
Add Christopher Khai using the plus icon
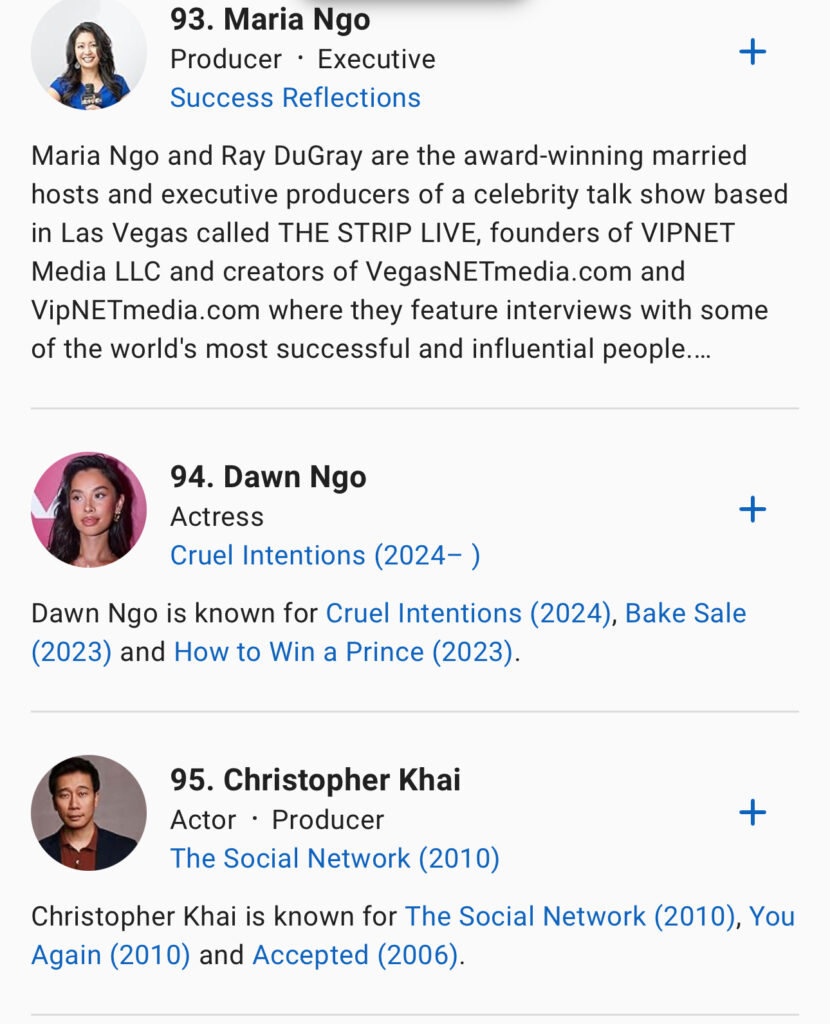(752, 812)
